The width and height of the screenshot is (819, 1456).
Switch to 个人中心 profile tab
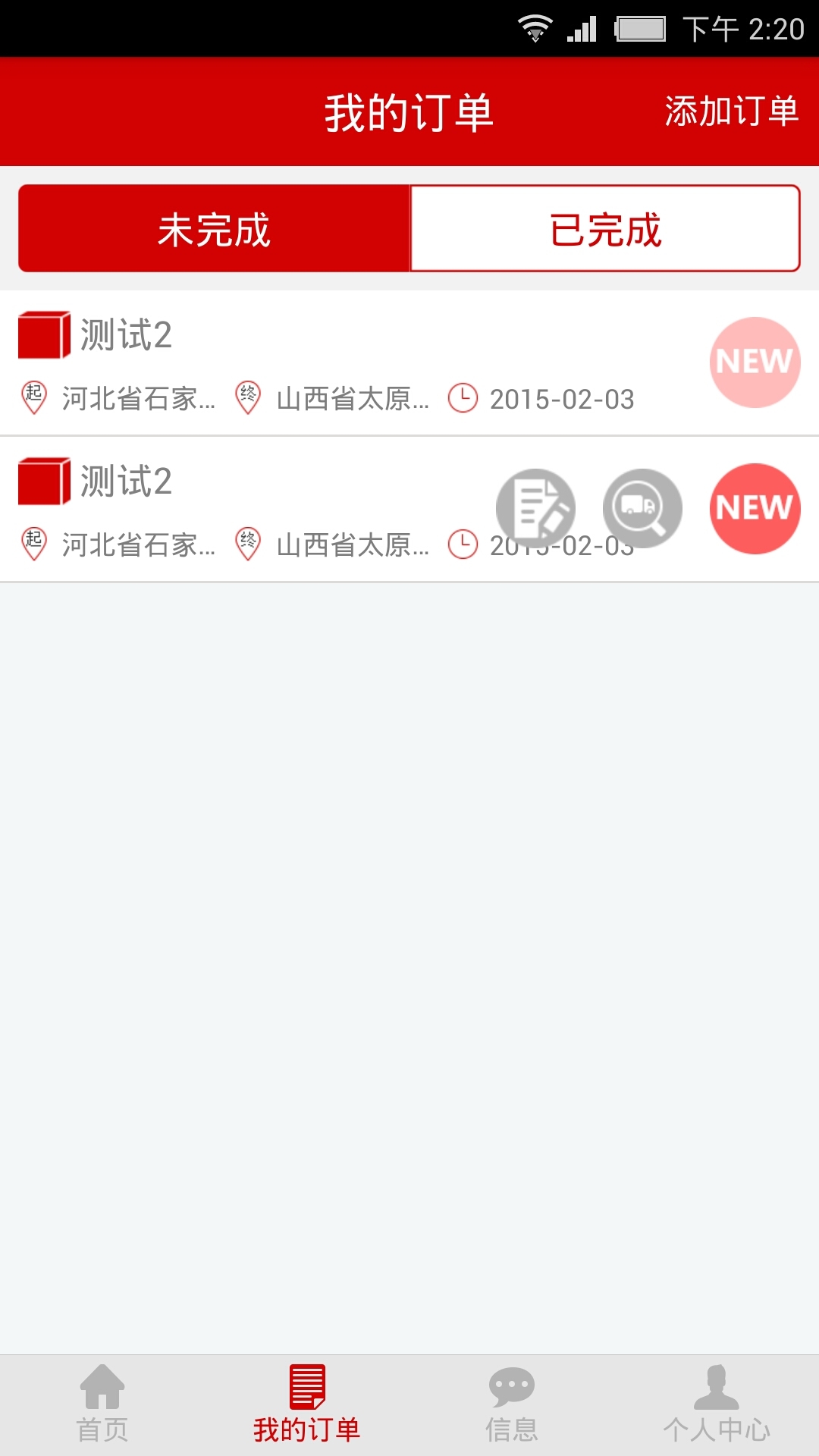tap(717, 1404)
